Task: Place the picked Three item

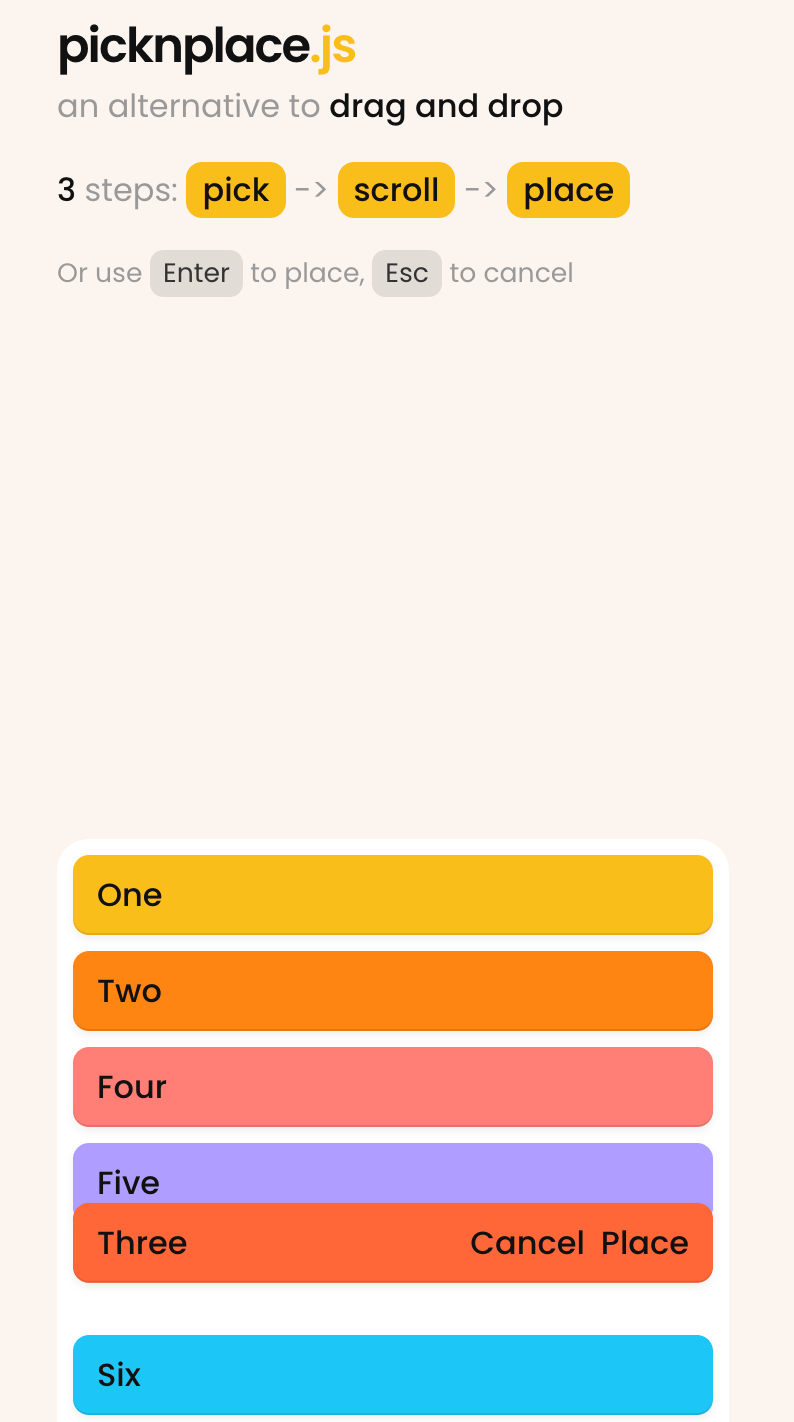Action: point(644,1243)
